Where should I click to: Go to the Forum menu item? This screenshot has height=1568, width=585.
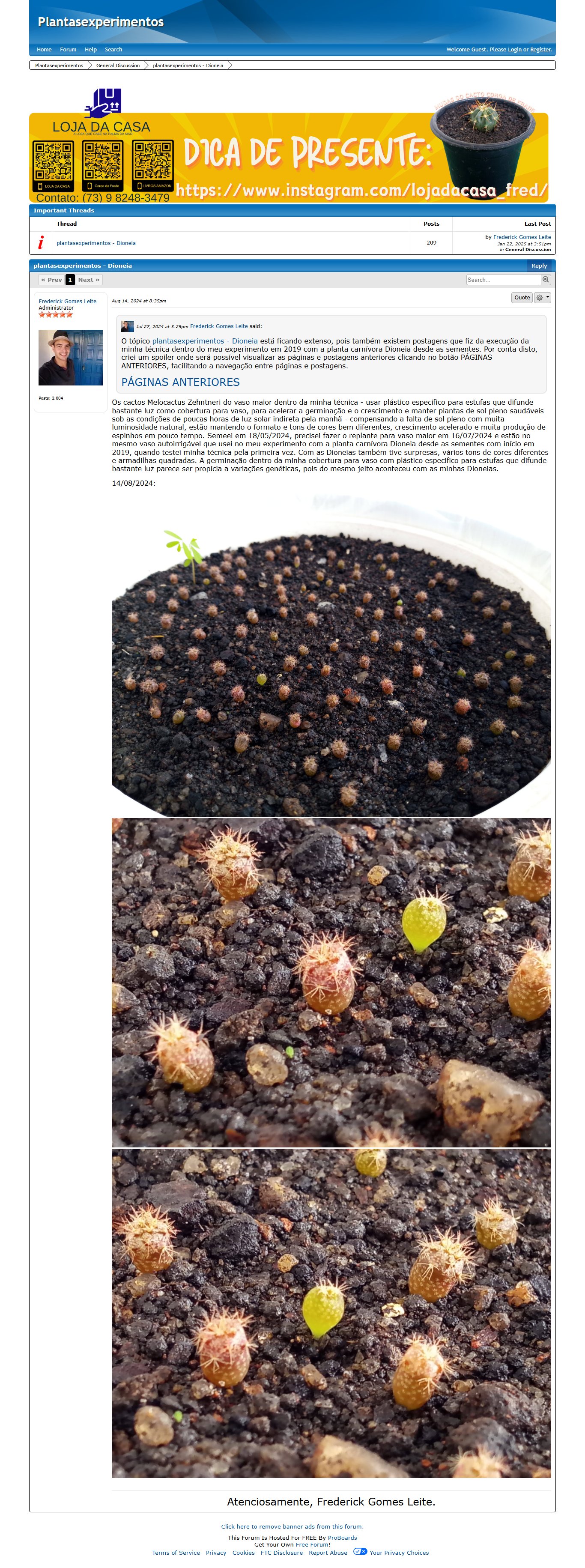point(68,50)
